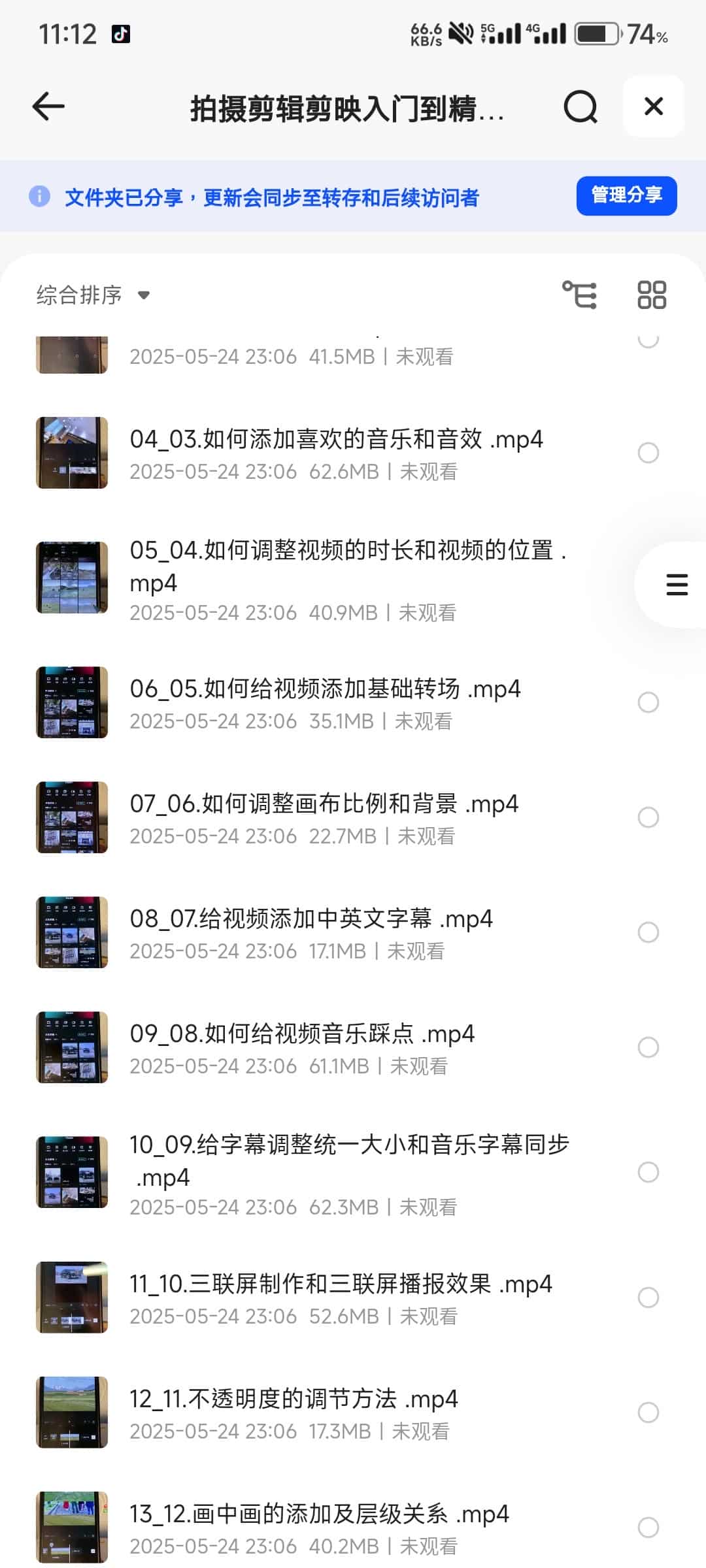Tap the thumbnail of 07_06.如何调整画布比例和背景
Viewport: 706px width, 1568px height.
coord(72,817)
